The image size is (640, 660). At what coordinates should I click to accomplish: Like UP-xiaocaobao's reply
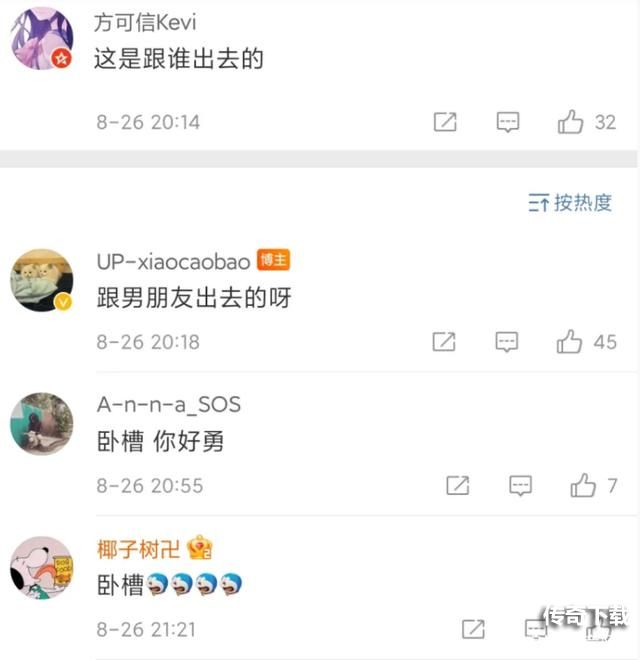click(x=570, y=342)
